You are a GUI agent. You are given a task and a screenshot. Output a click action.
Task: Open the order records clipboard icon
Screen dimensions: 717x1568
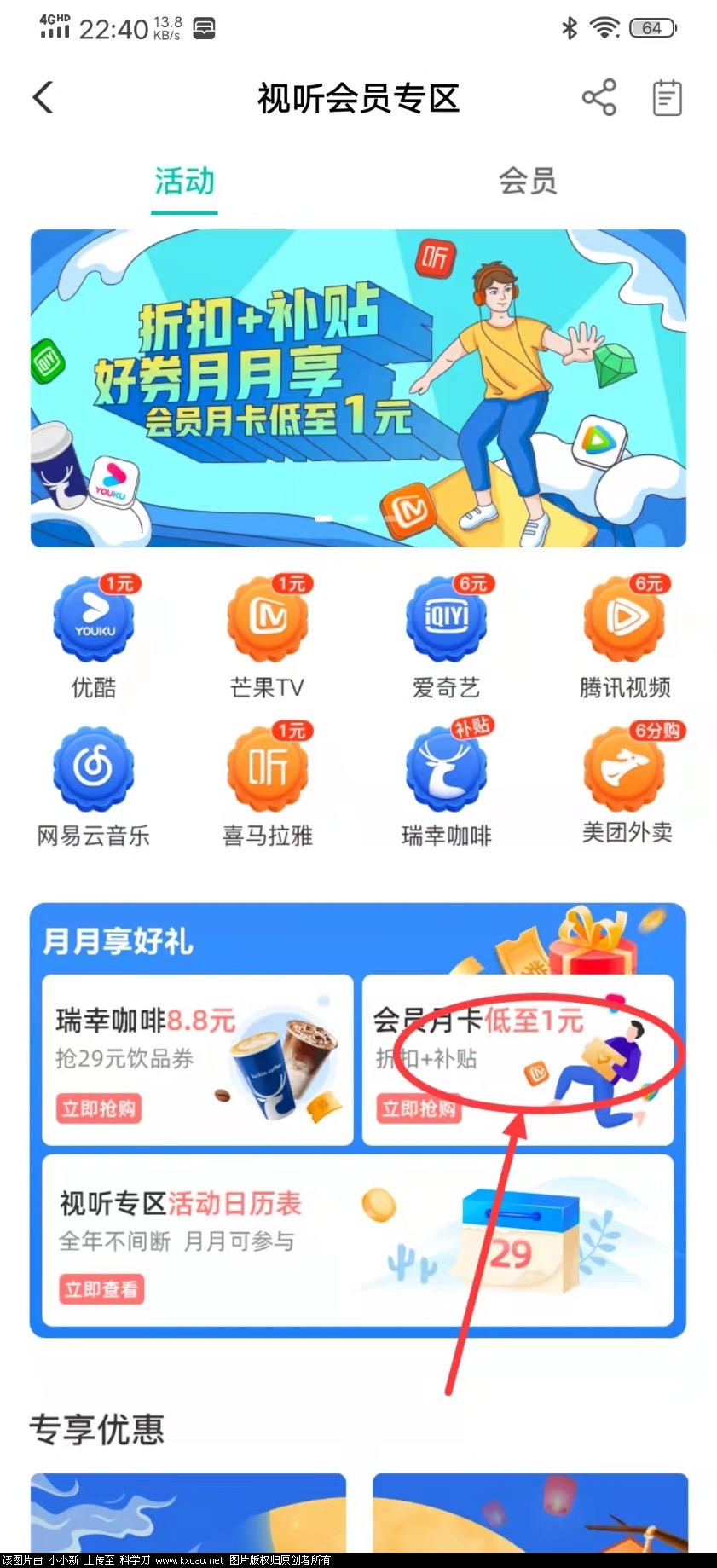(x=667, y=98)
